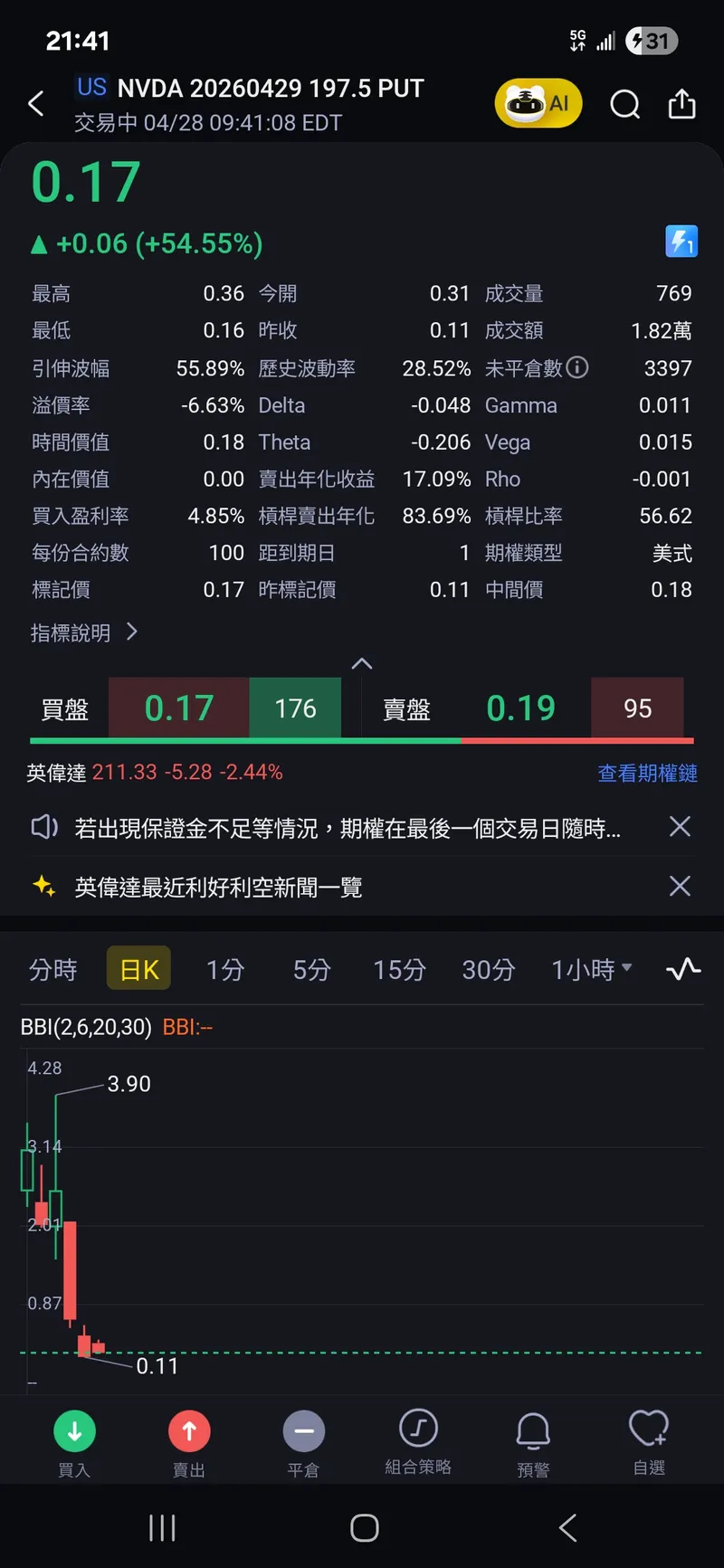724x1568 pixels.
Task: Switch chart to 分時 view
Action: pyautogui.click(x=53, y=970)
